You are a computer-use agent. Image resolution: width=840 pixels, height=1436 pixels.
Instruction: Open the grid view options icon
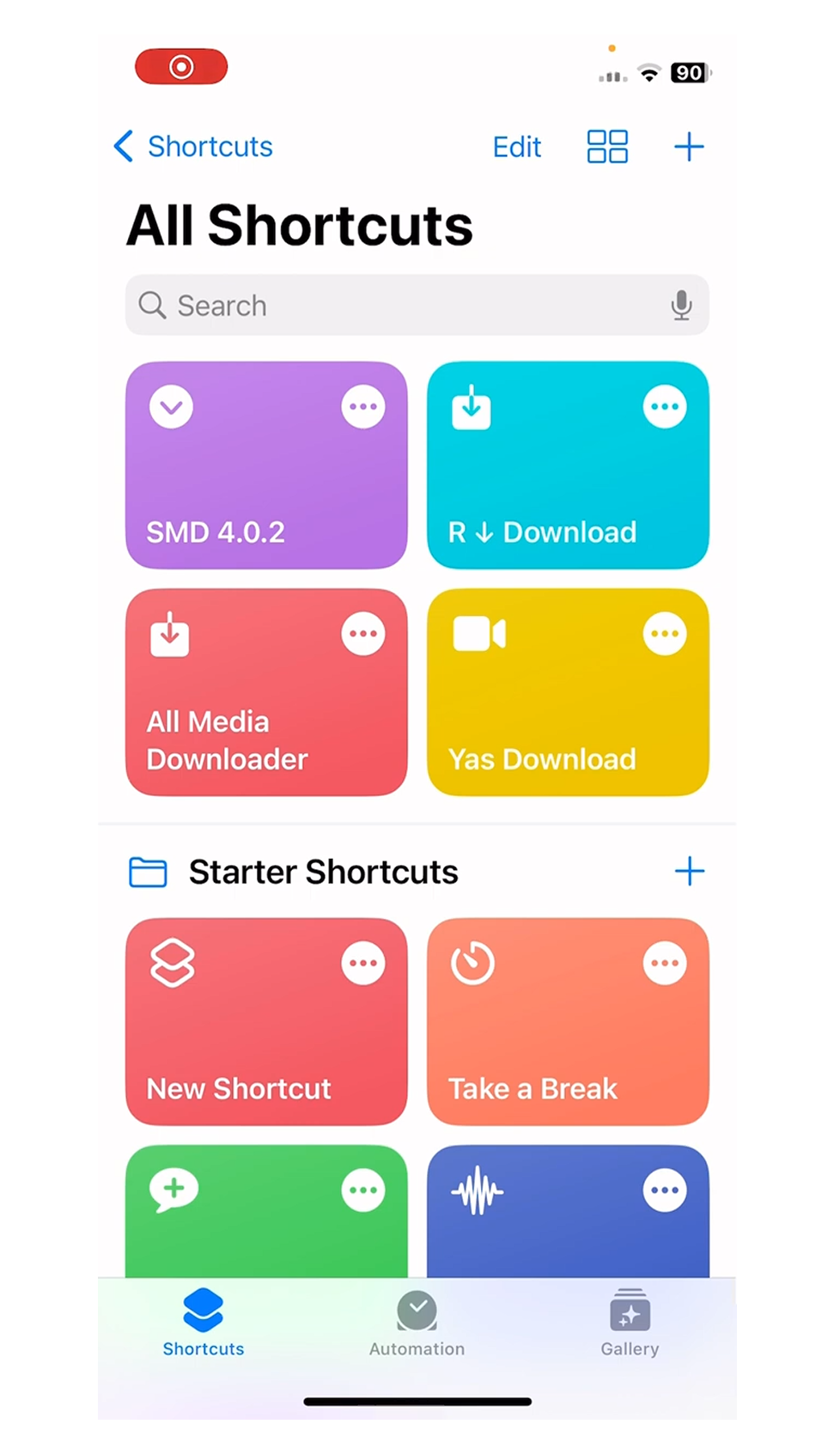pos(606,147)
